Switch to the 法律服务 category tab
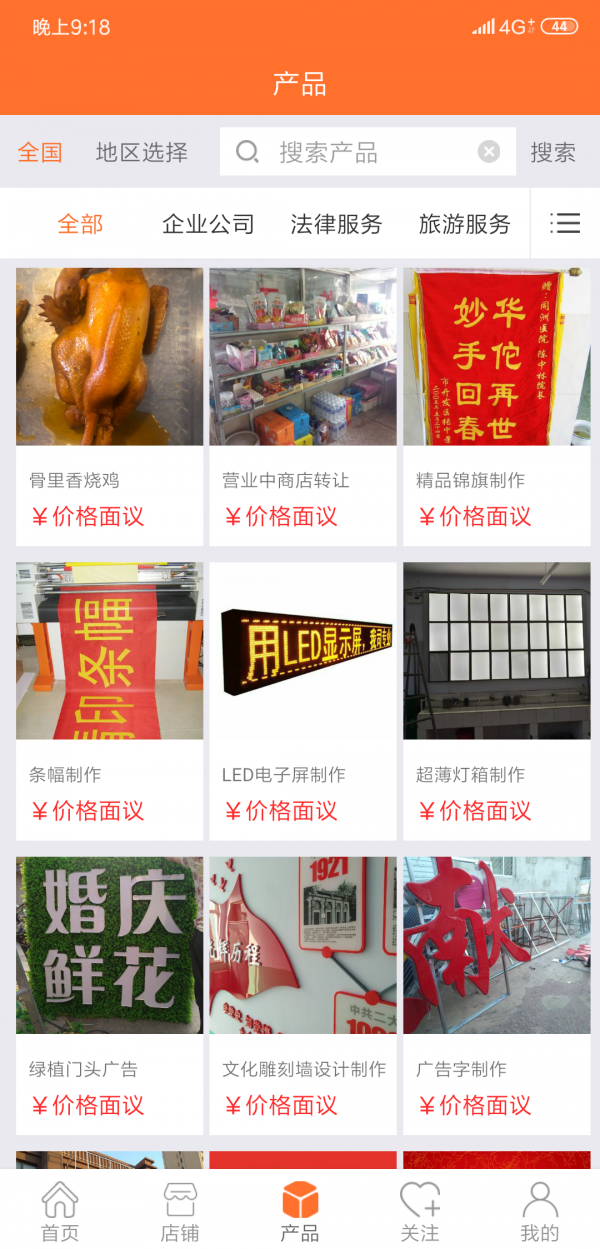600x1249 pixels. (336, 224)
